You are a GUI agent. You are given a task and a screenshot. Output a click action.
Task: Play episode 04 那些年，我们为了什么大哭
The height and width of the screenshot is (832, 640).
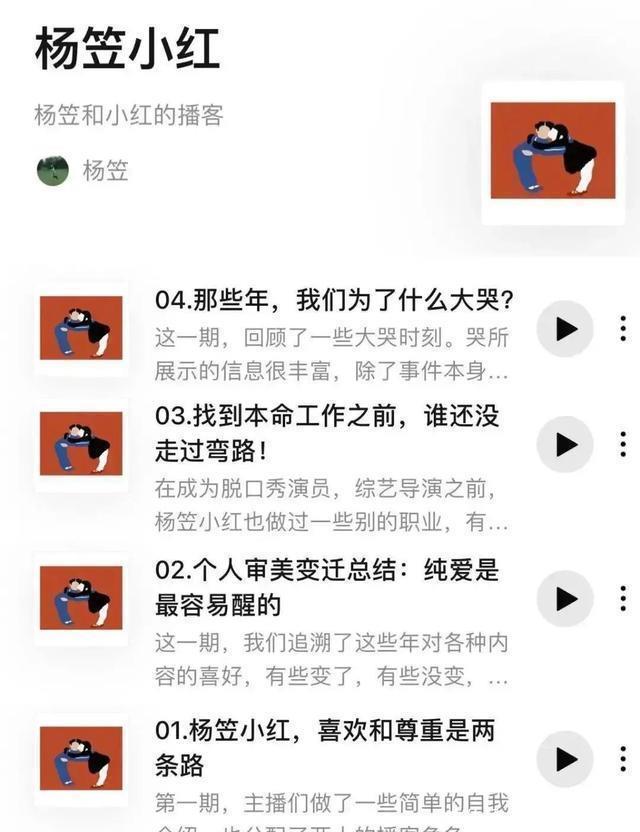(565, 329)
